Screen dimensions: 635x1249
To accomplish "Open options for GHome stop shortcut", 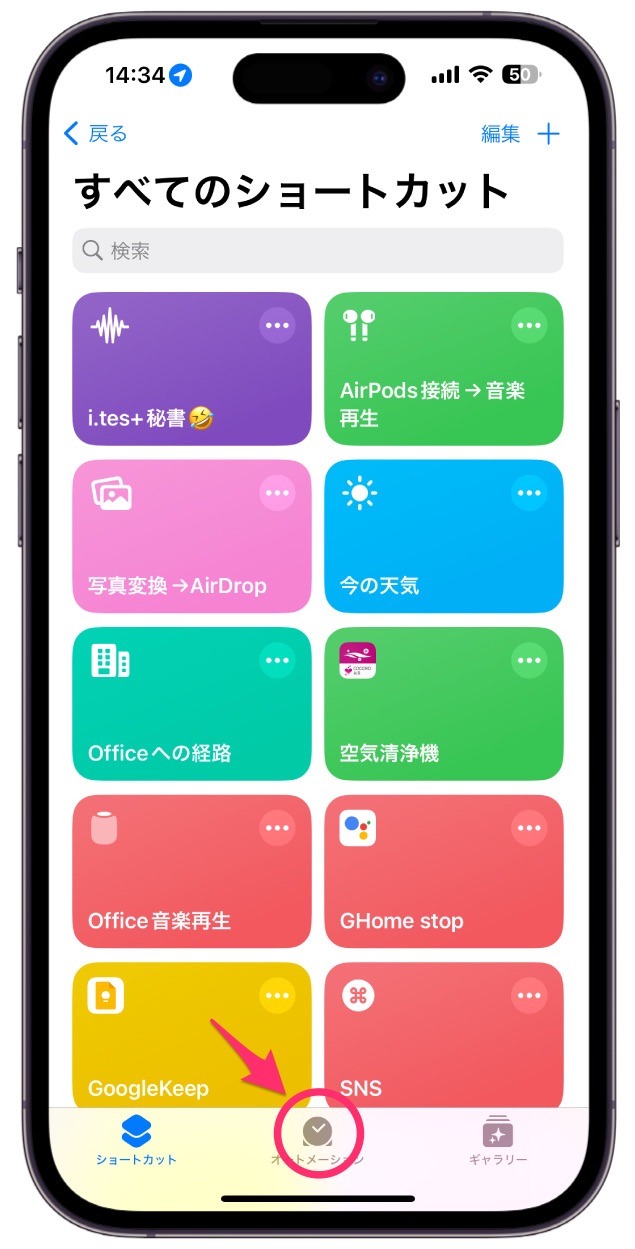I will (529, 828).
